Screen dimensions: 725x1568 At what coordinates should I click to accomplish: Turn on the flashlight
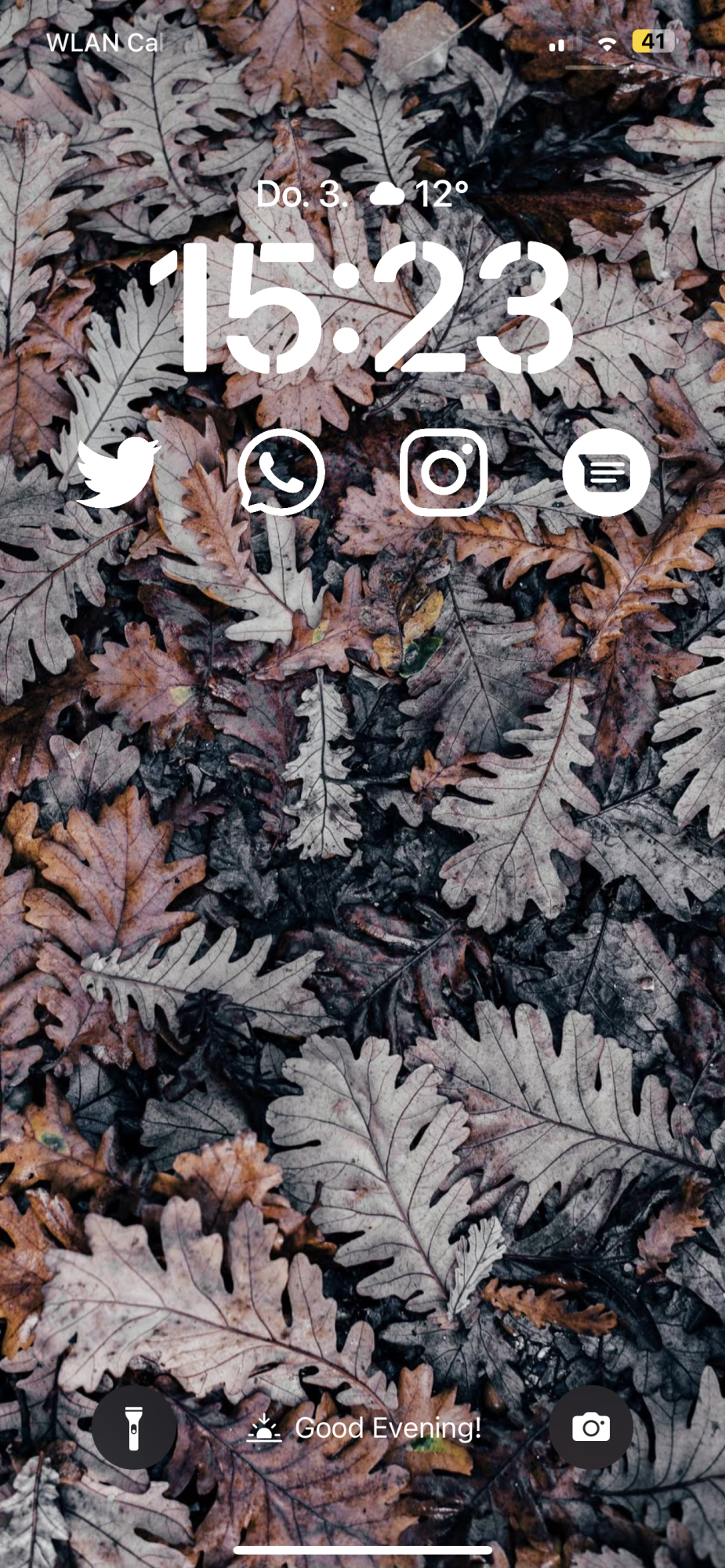[x=134, y=1428]
